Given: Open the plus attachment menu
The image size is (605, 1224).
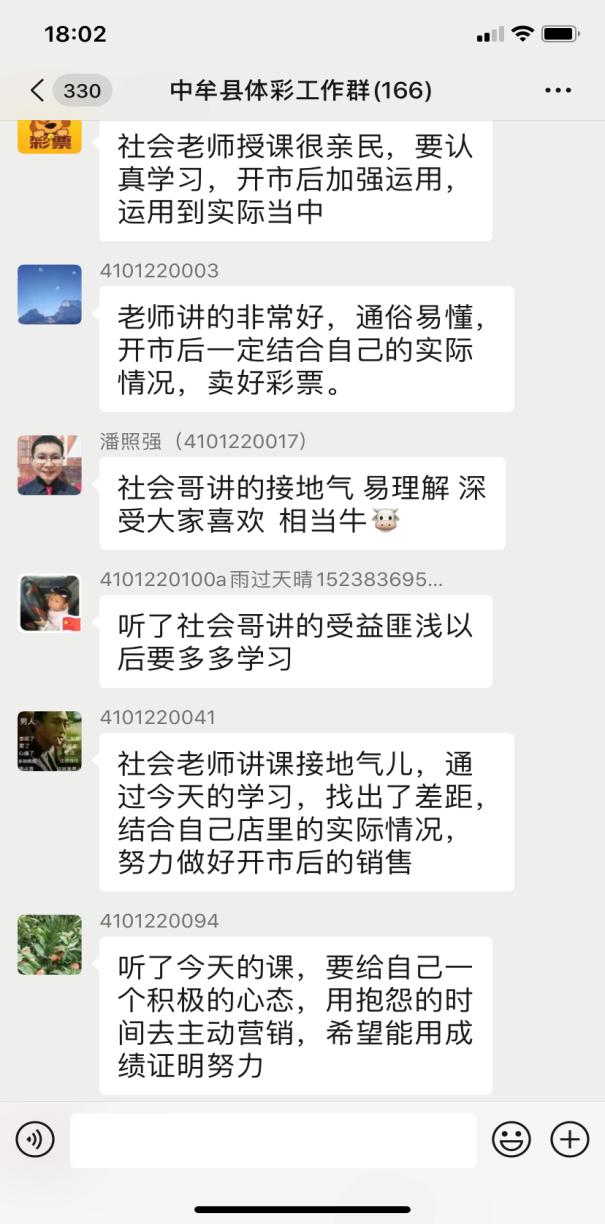Looking at the screenshot, I should tap(570, 1139).
